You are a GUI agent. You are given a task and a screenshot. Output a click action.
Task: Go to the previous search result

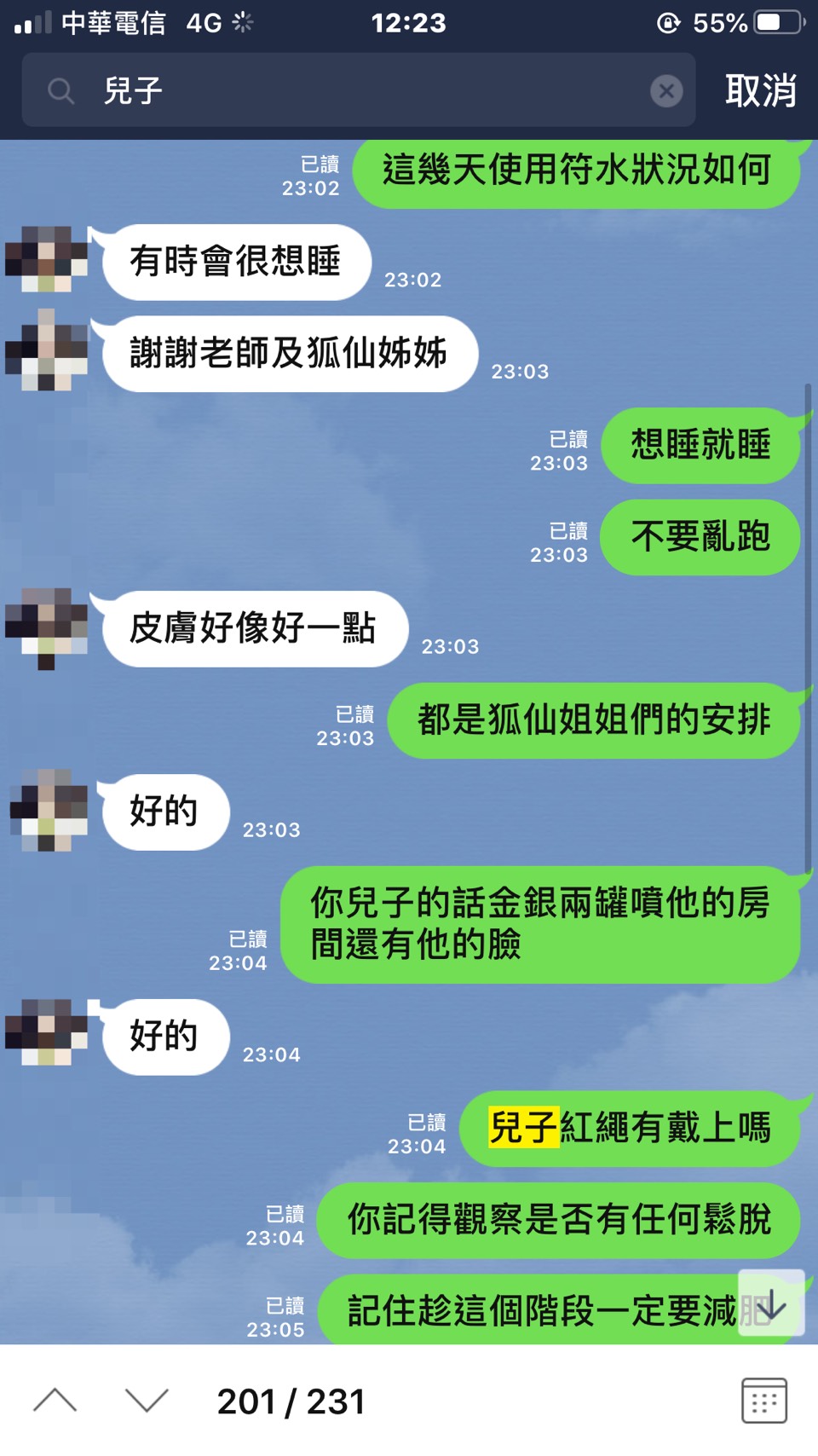[55, 1401]
